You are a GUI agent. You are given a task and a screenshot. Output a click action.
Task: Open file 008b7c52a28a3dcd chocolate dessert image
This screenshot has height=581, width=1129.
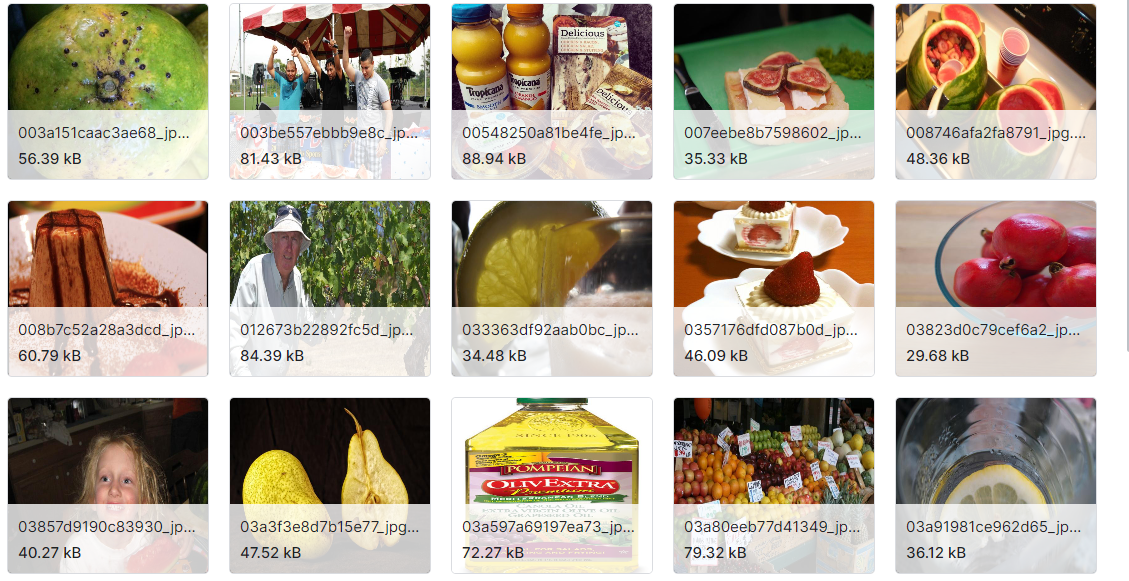(x=108, y=255)
